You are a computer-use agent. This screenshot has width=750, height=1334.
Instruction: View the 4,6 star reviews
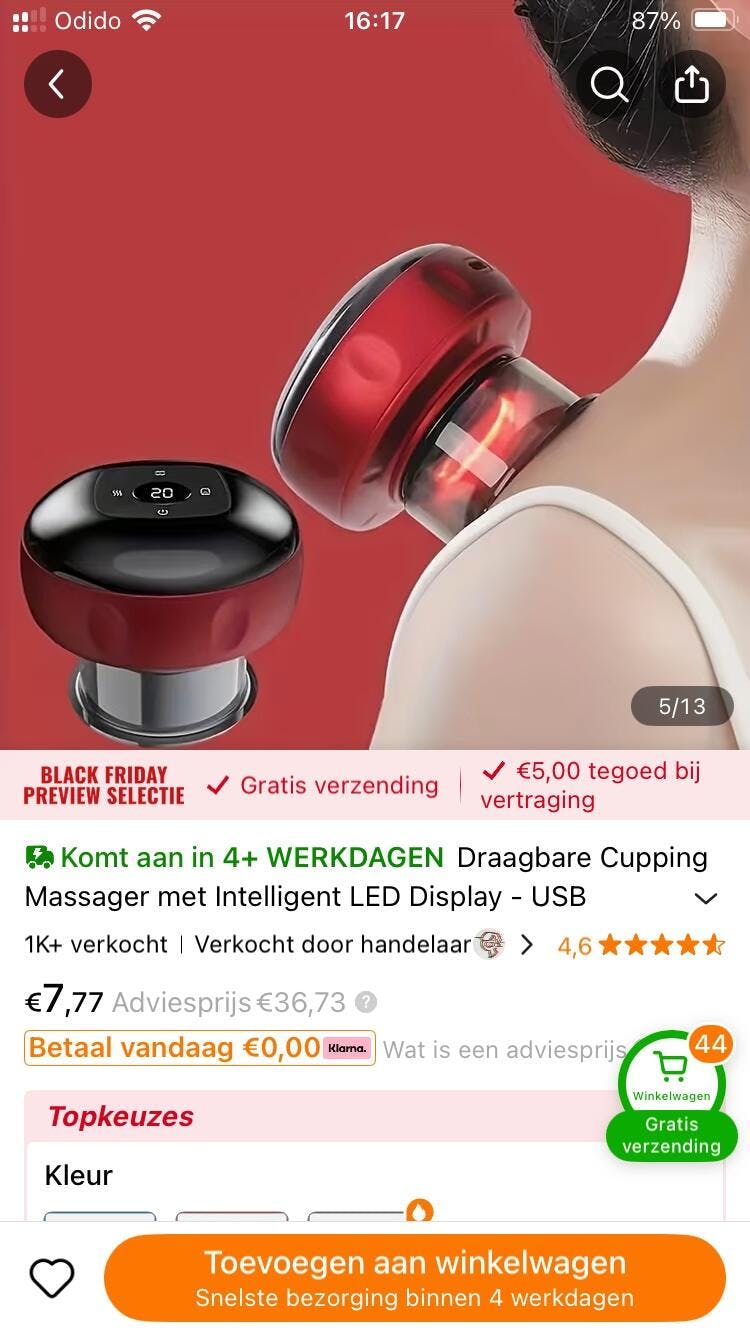pos(640,945)
